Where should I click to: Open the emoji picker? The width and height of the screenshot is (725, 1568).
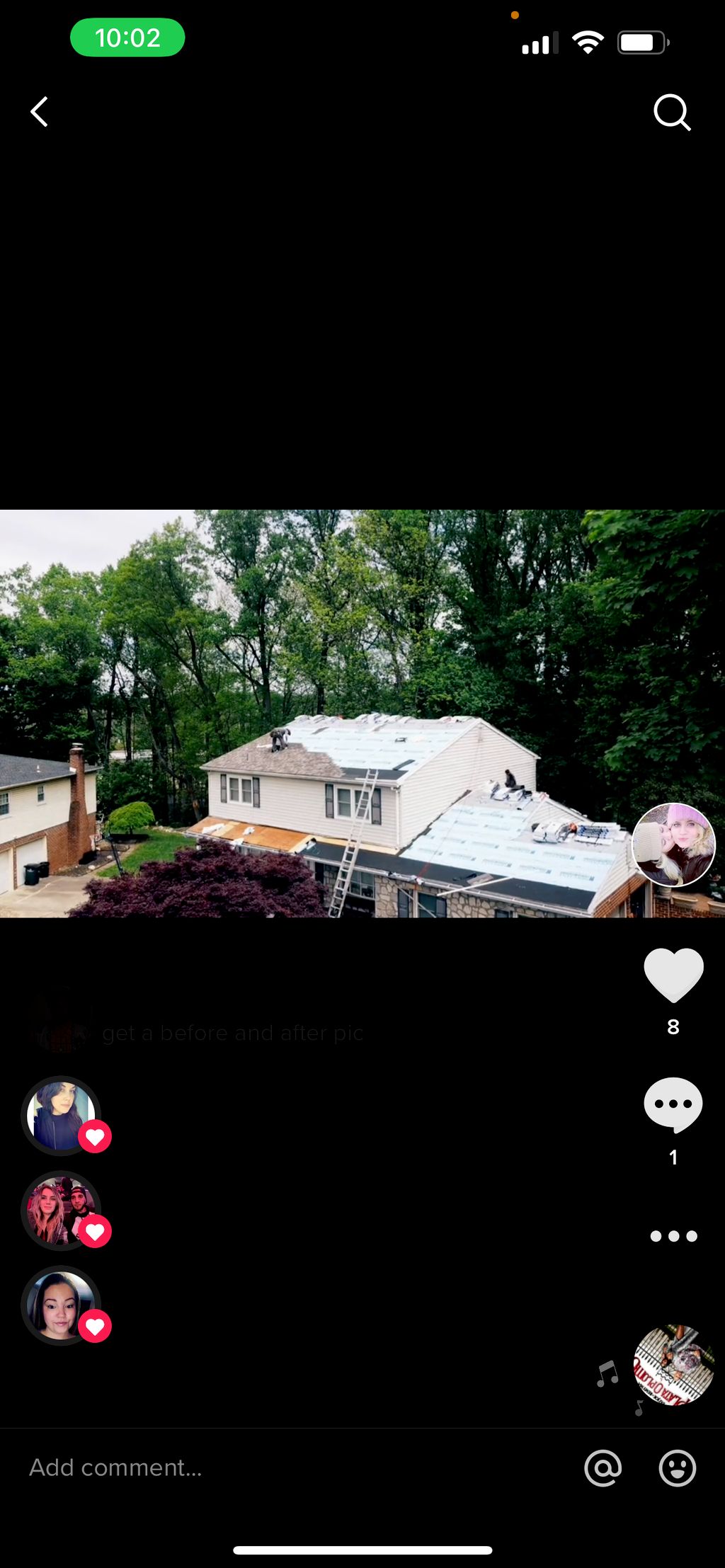(x=678, y=1467)
